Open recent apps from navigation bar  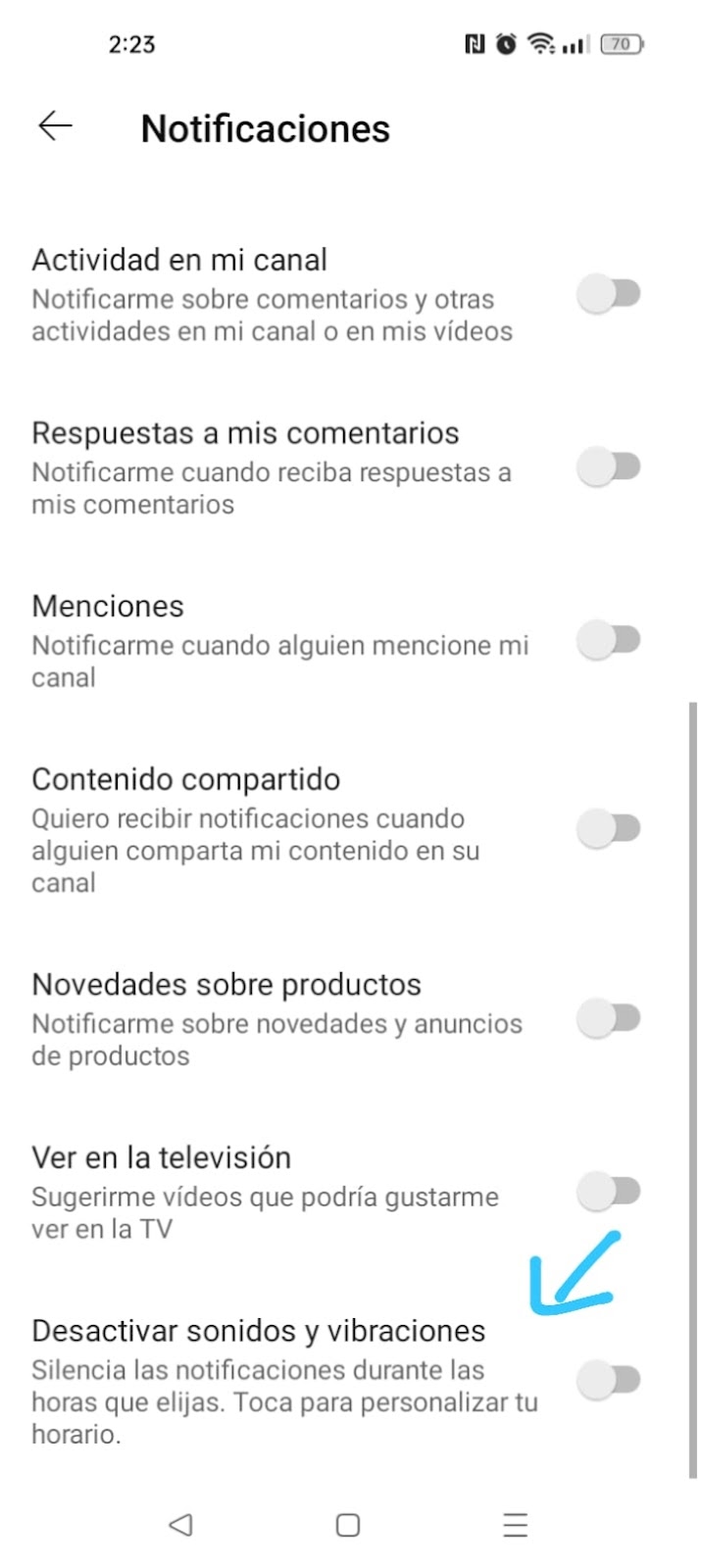(x=516, y=1525)
